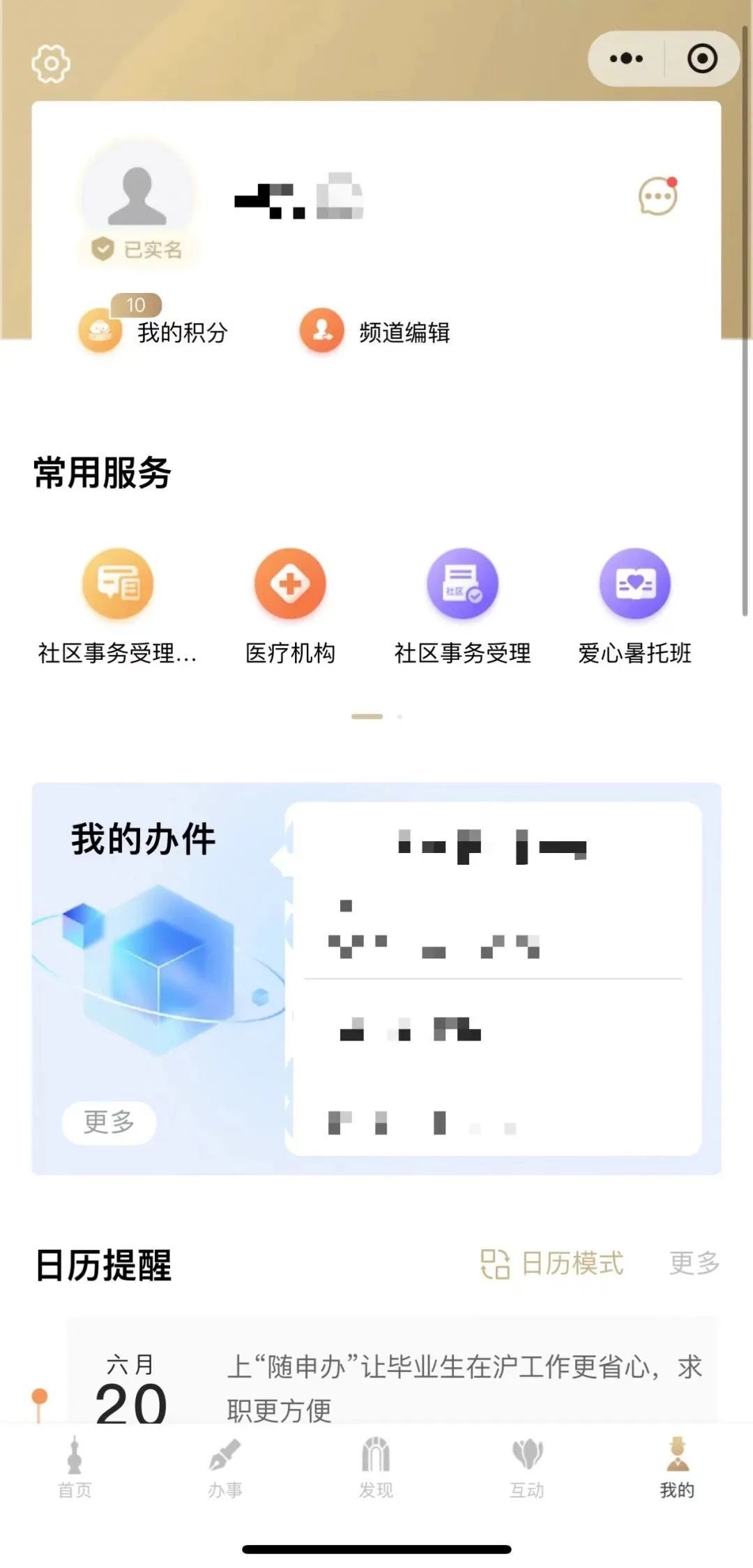Tap 更多 beside 日历提醒
This screenshot has height=1568, width=753.
(x=694, y=1263)
